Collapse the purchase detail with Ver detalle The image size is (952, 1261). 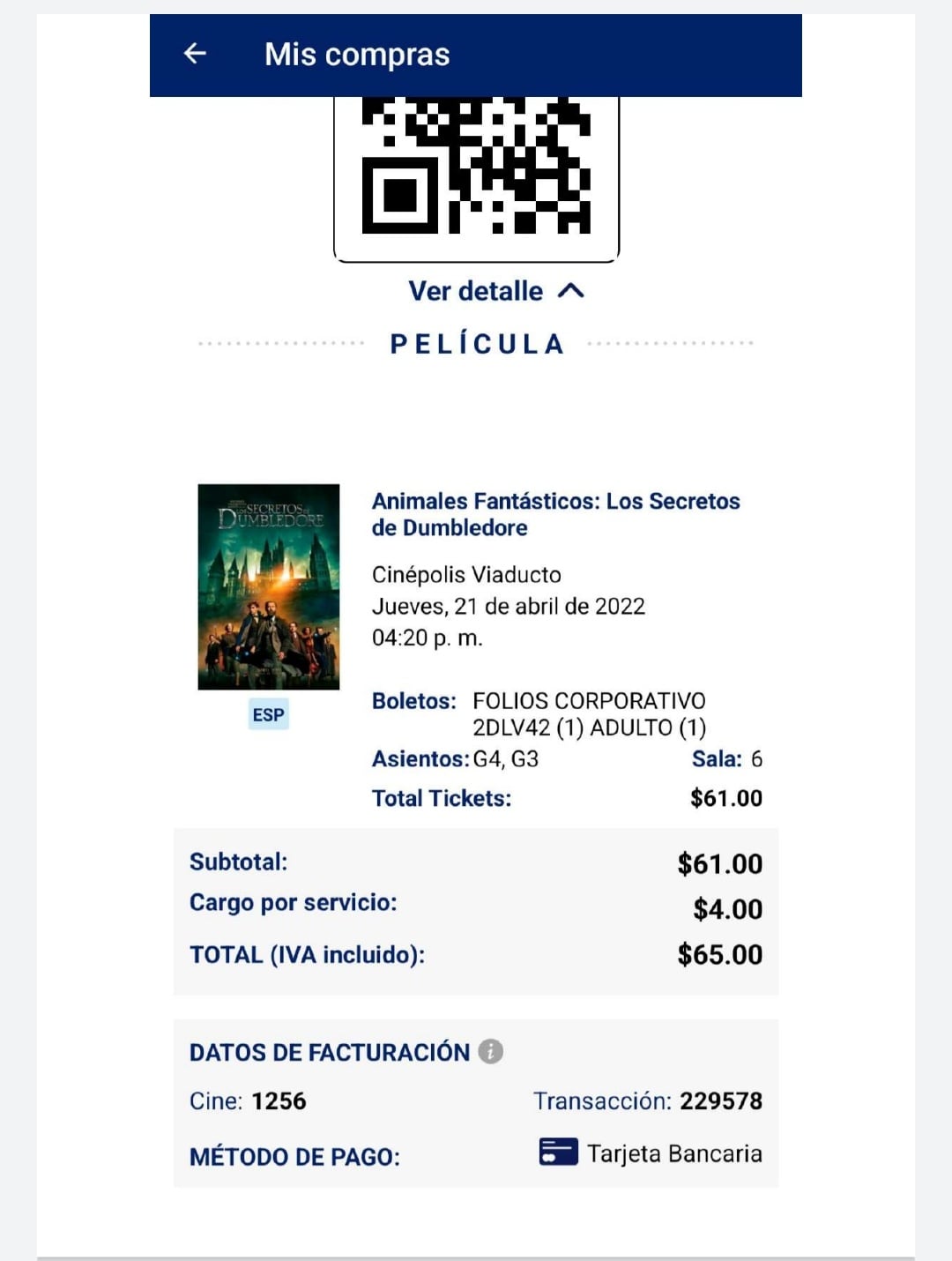(x=475, y=289)
